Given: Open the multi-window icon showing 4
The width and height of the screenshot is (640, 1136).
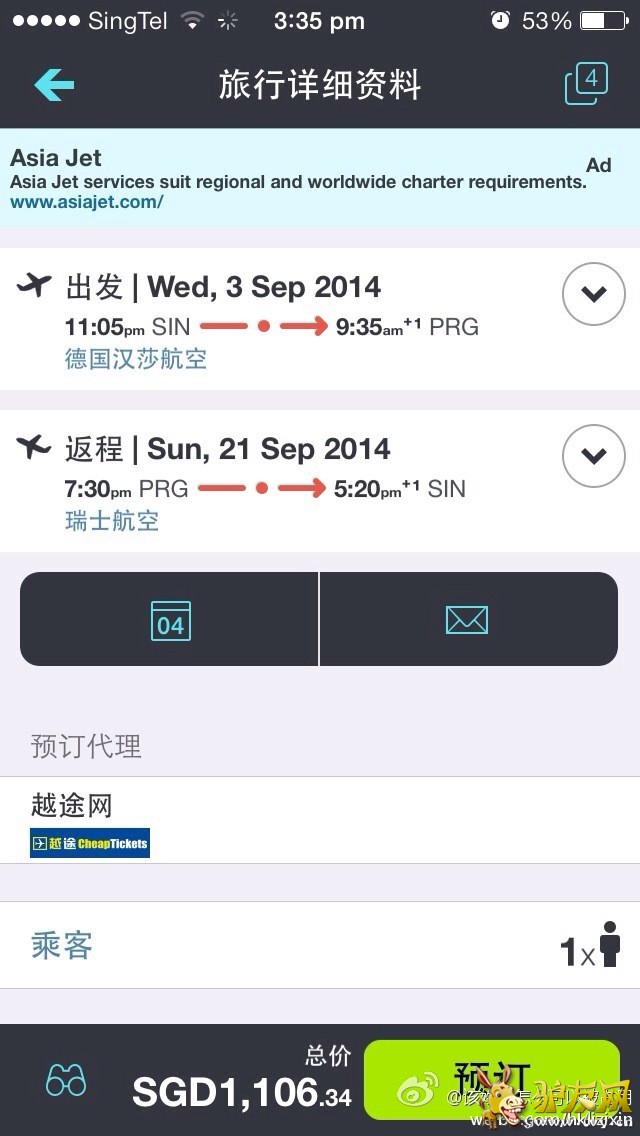Looking at the screenshot, I should (586, 84).
